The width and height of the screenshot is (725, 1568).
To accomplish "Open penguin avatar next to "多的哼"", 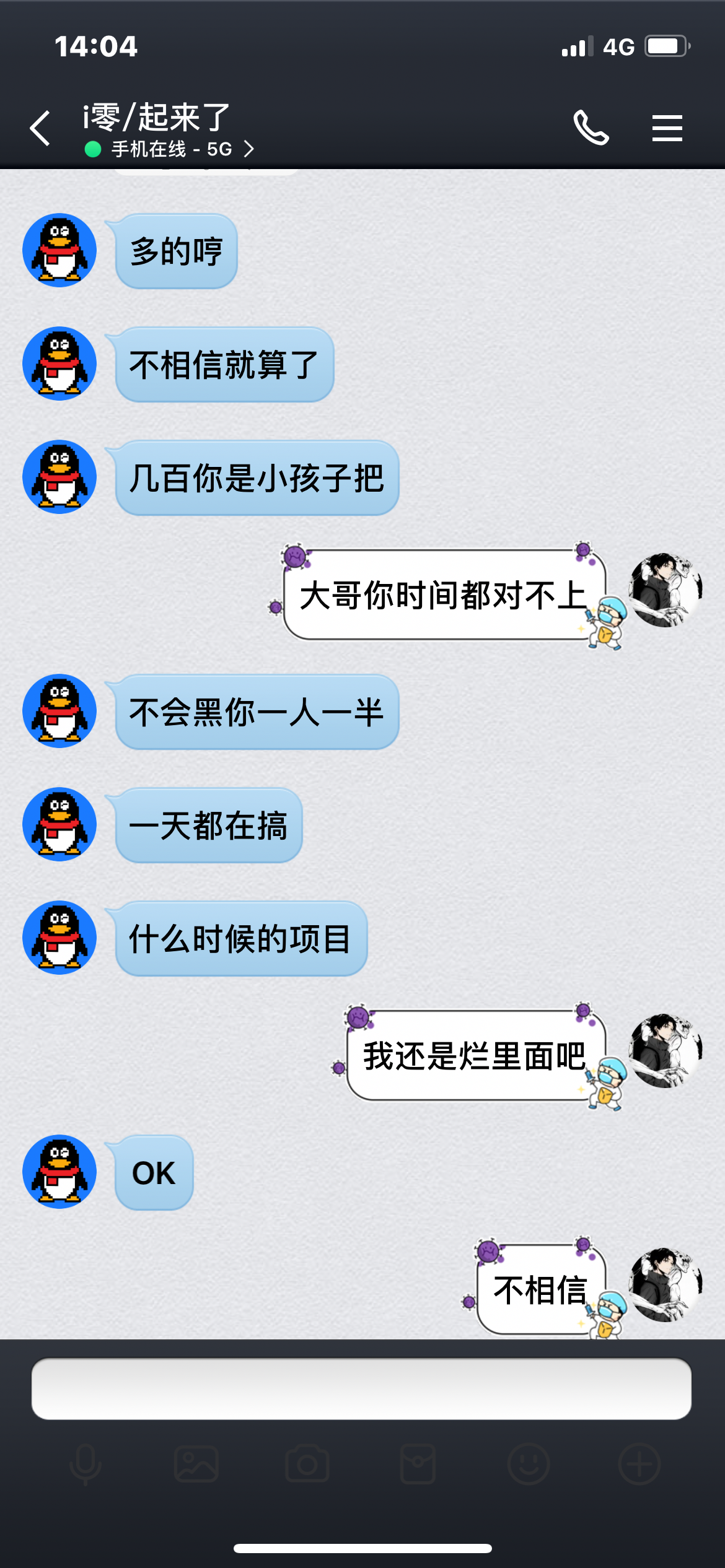I will point(59,250).
